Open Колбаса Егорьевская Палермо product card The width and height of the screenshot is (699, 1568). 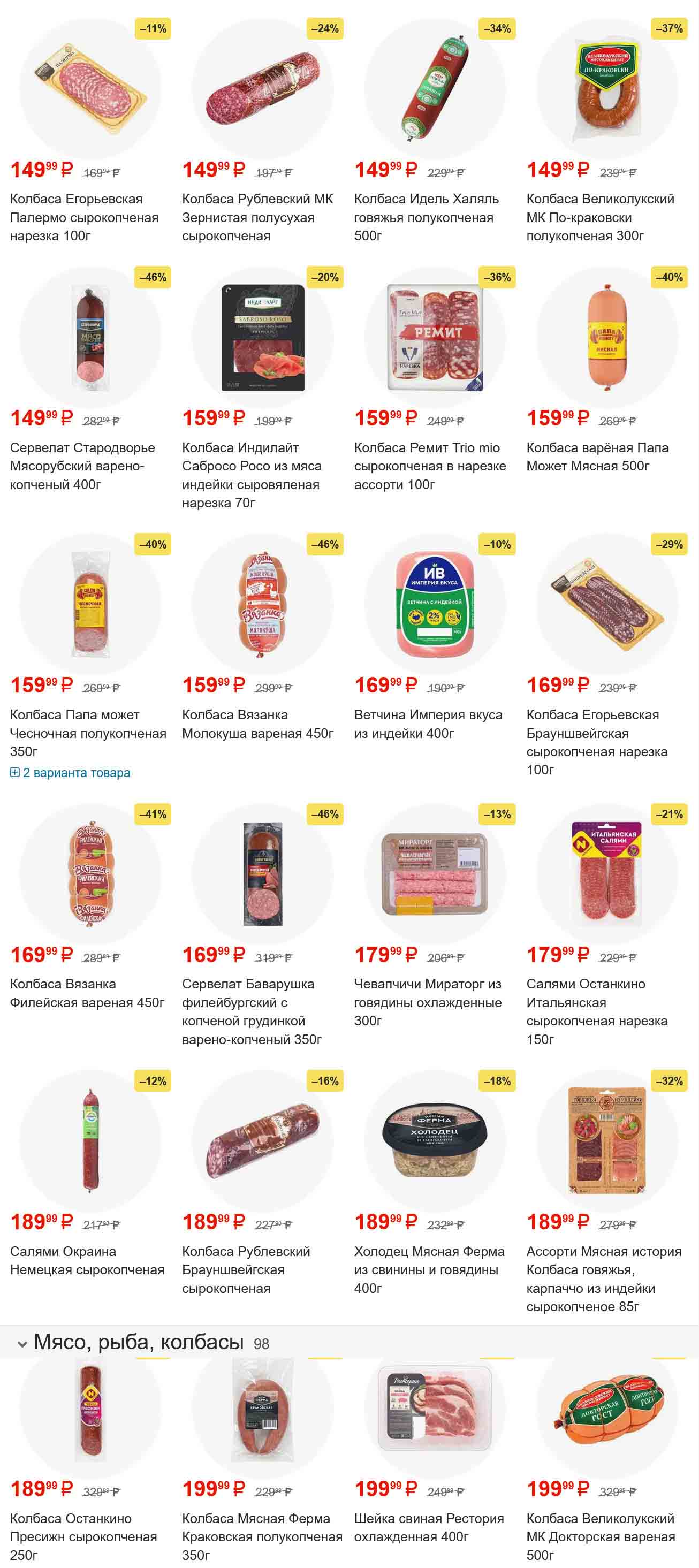[x=84, y=217]
